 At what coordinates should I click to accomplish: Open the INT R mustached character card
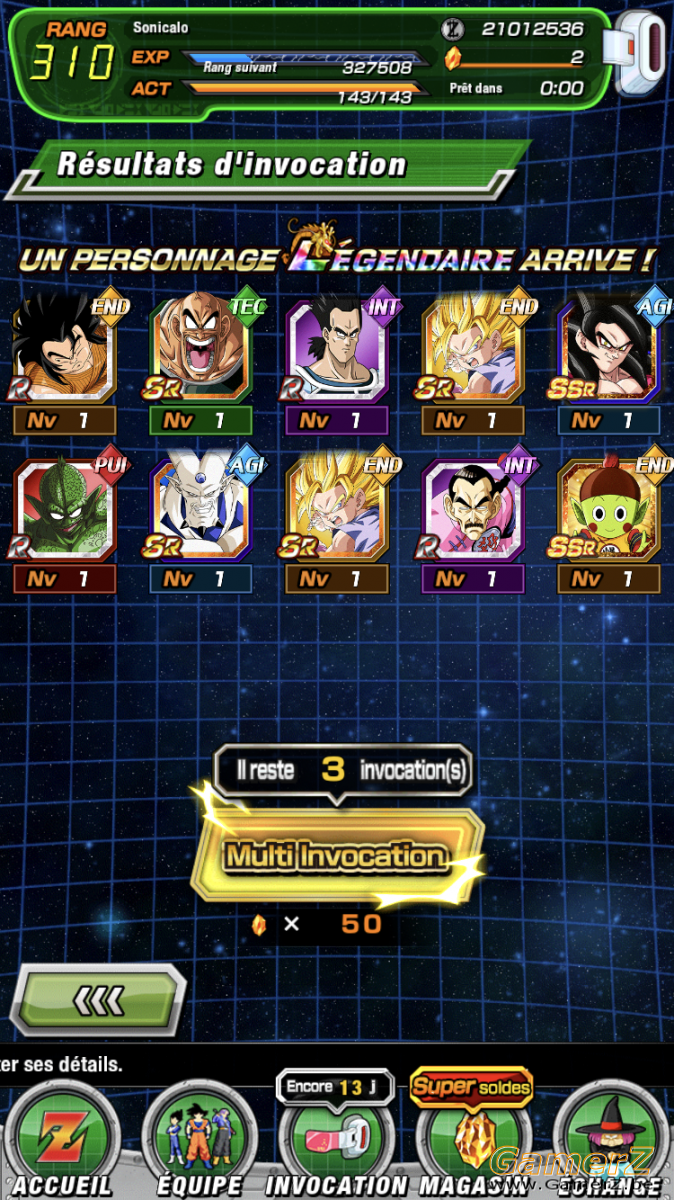point(473,508)
